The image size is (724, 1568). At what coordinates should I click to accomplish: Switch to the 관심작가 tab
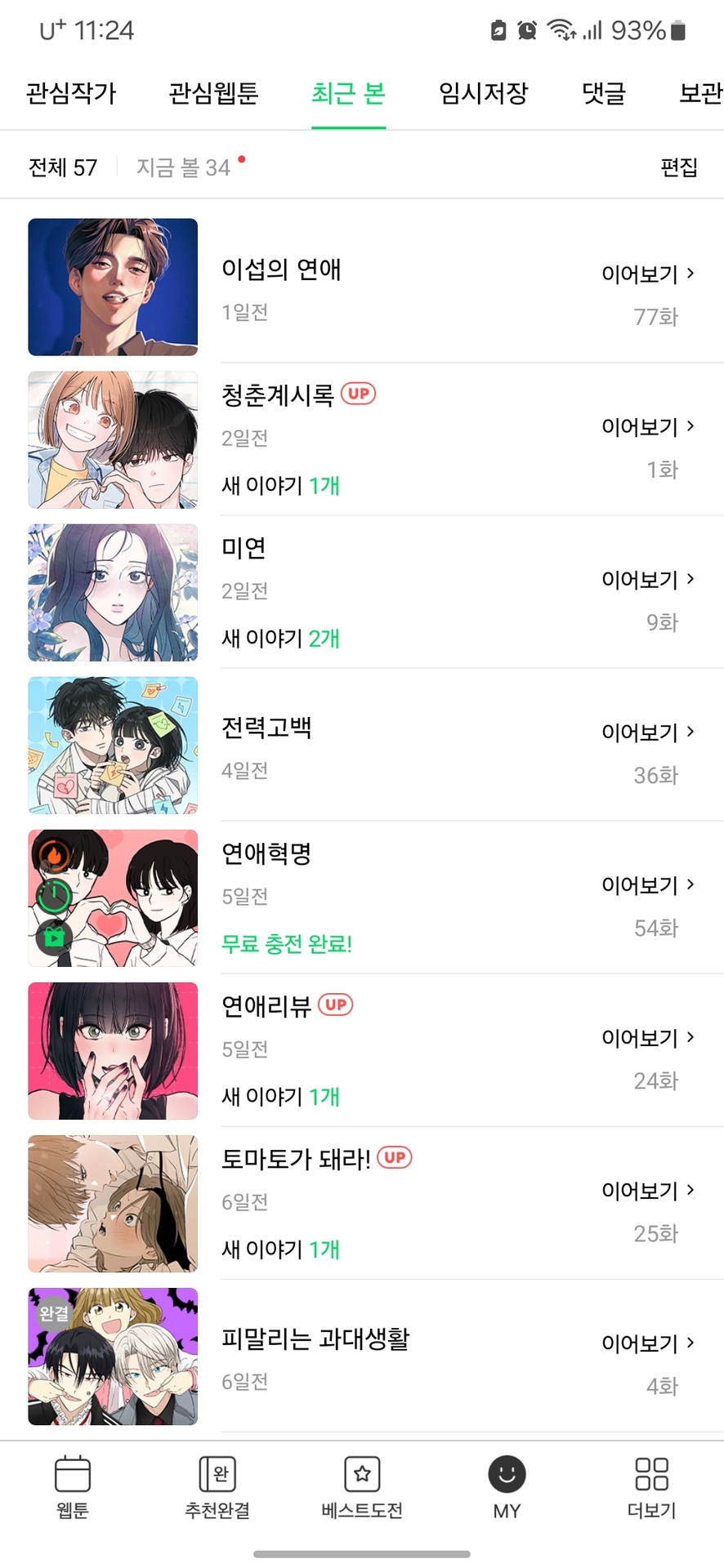[71, 93]
